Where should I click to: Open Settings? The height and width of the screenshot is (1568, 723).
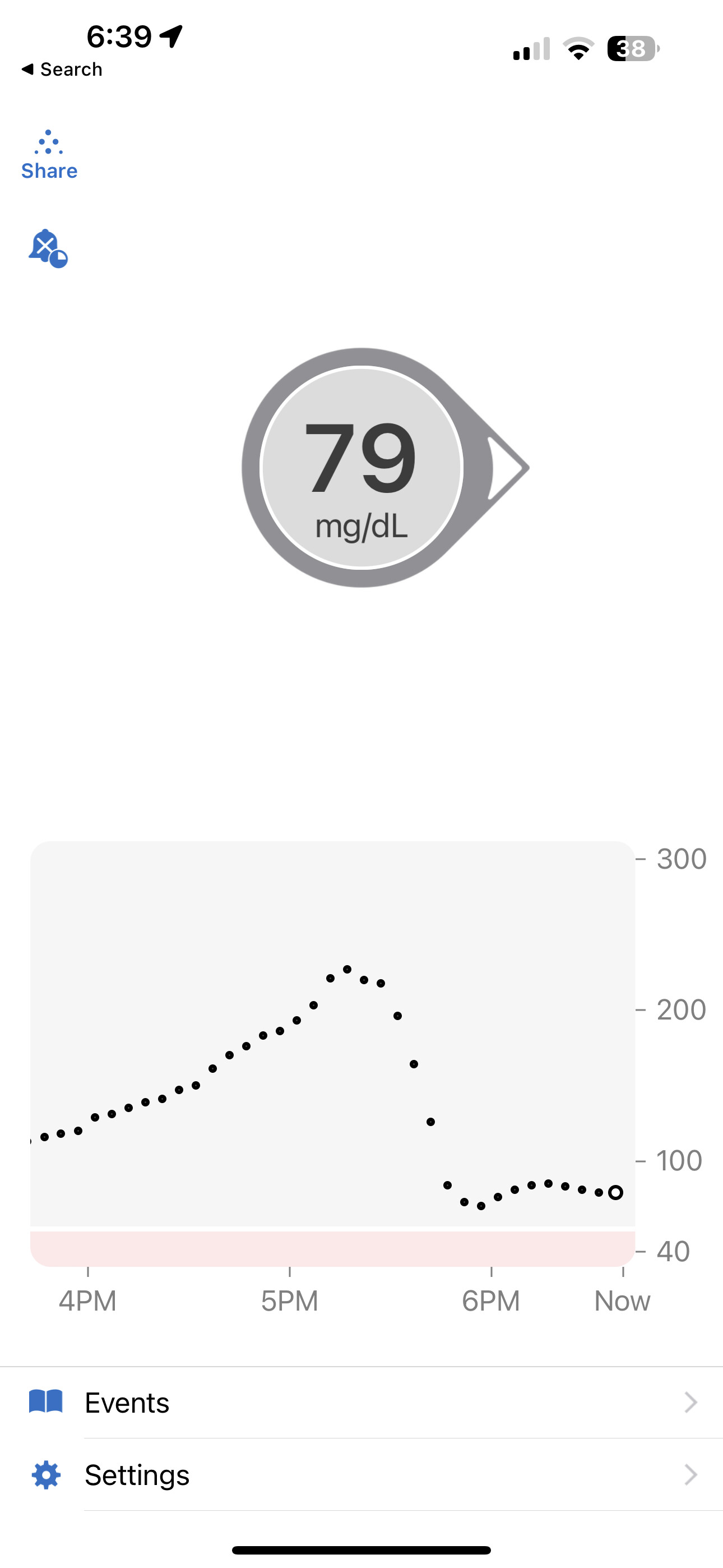[361, 1475]
